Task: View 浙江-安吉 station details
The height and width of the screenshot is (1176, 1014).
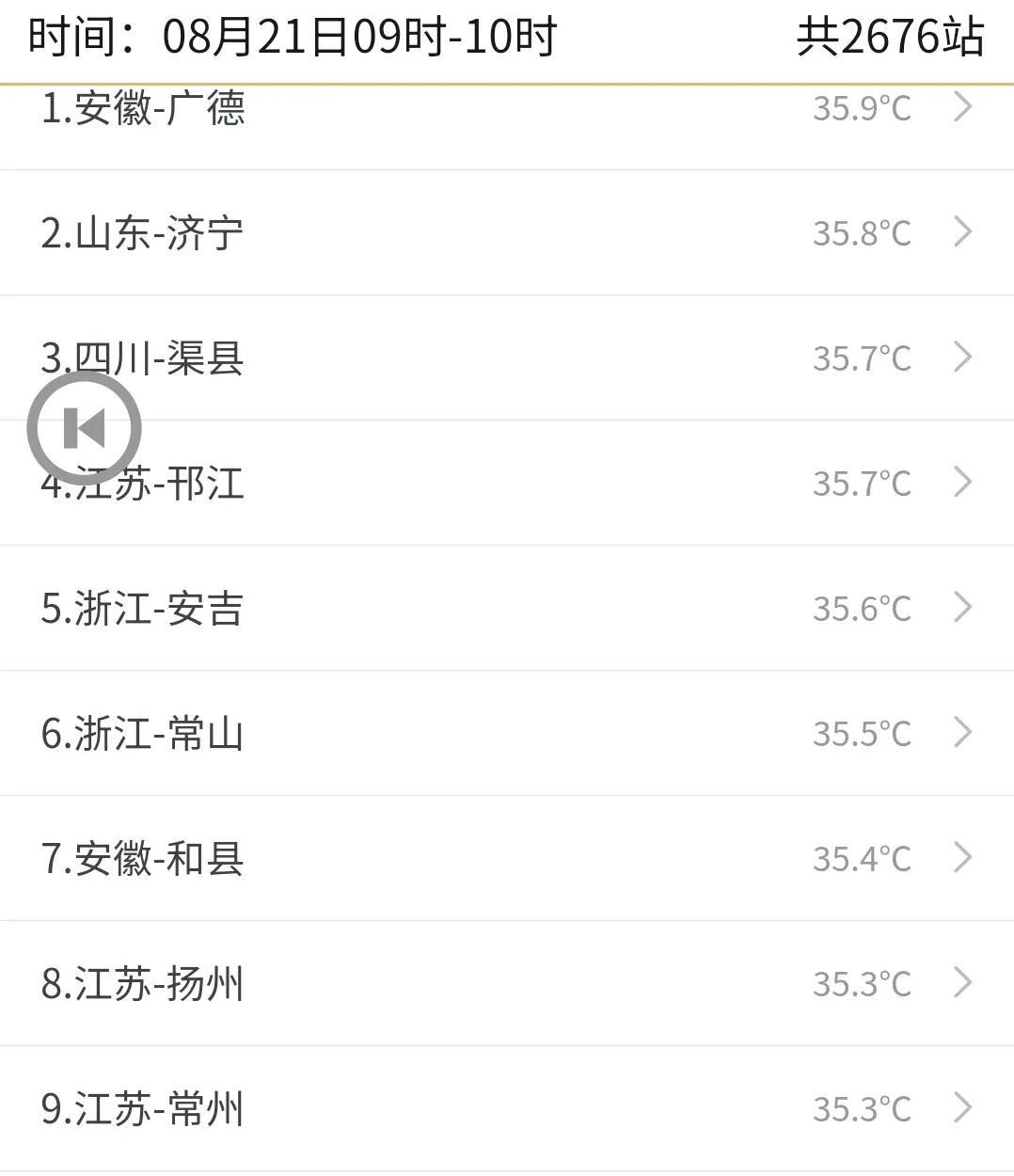Action: 507,608
